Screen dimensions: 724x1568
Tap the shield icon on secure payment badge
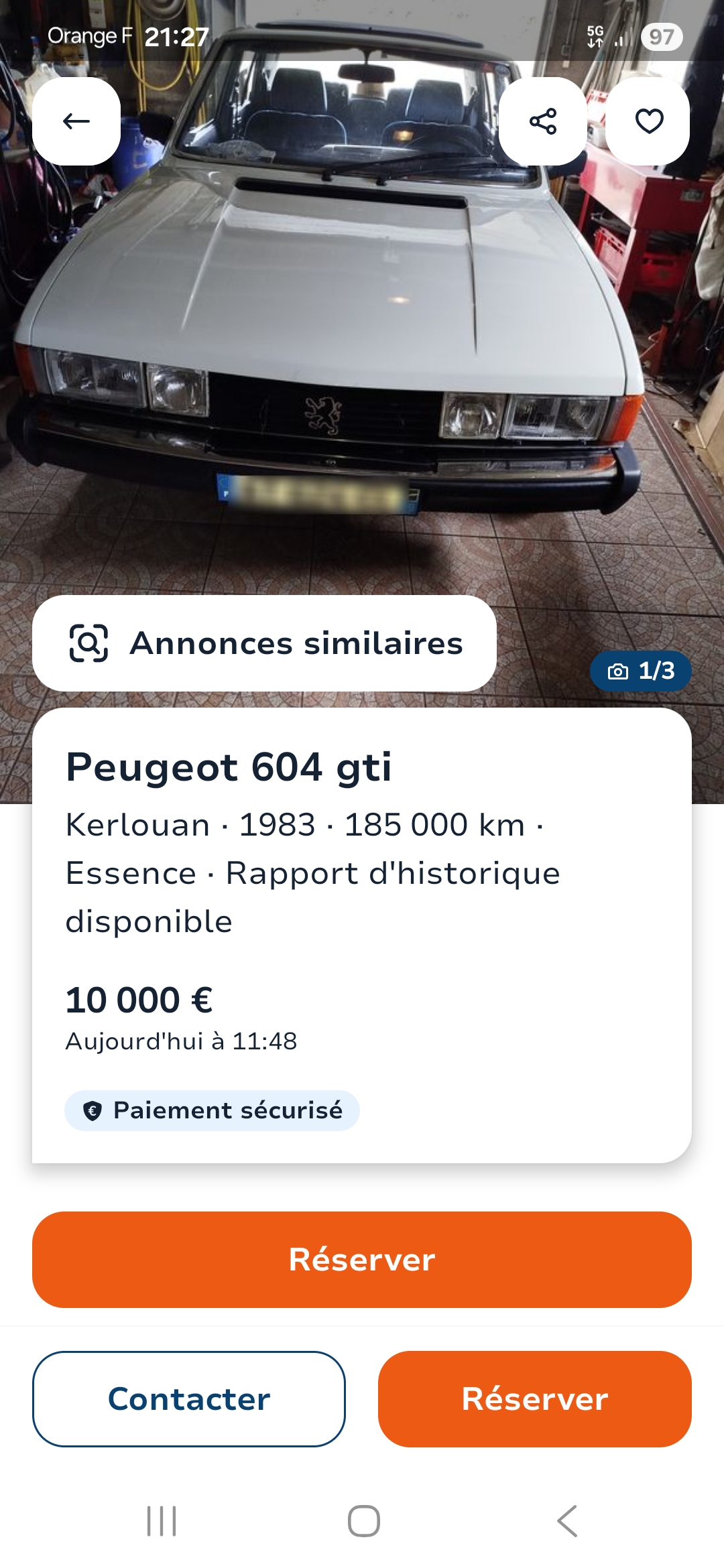pos(94,1110)
